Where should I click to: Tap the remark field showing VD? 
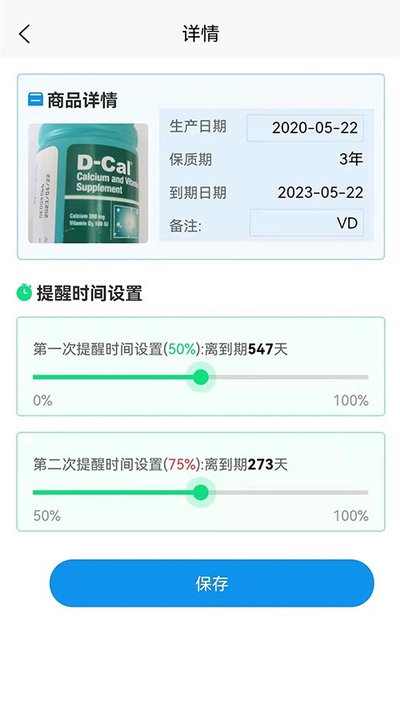click(306, 223)
